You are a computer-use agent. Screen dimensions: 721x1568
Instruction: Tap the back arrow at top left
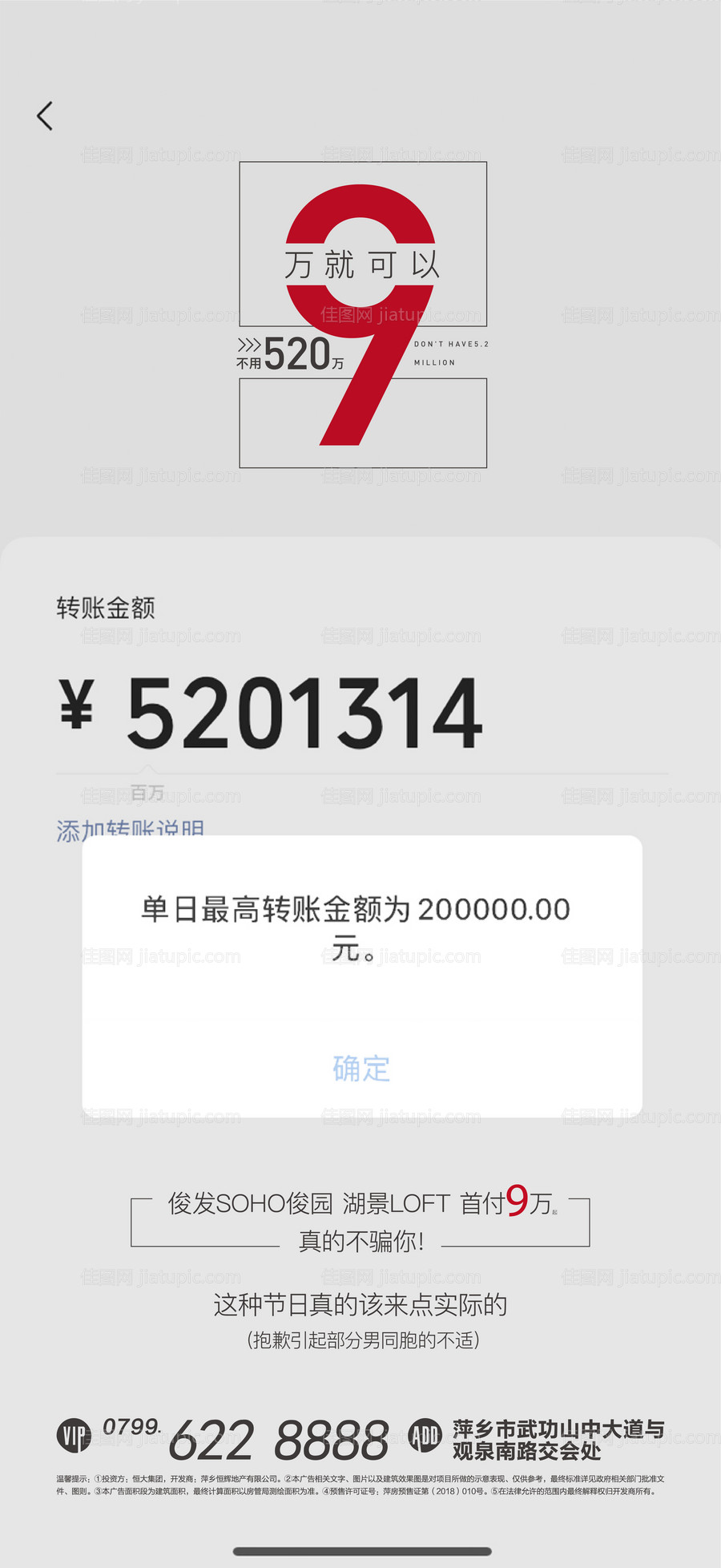tap(44, 115)
